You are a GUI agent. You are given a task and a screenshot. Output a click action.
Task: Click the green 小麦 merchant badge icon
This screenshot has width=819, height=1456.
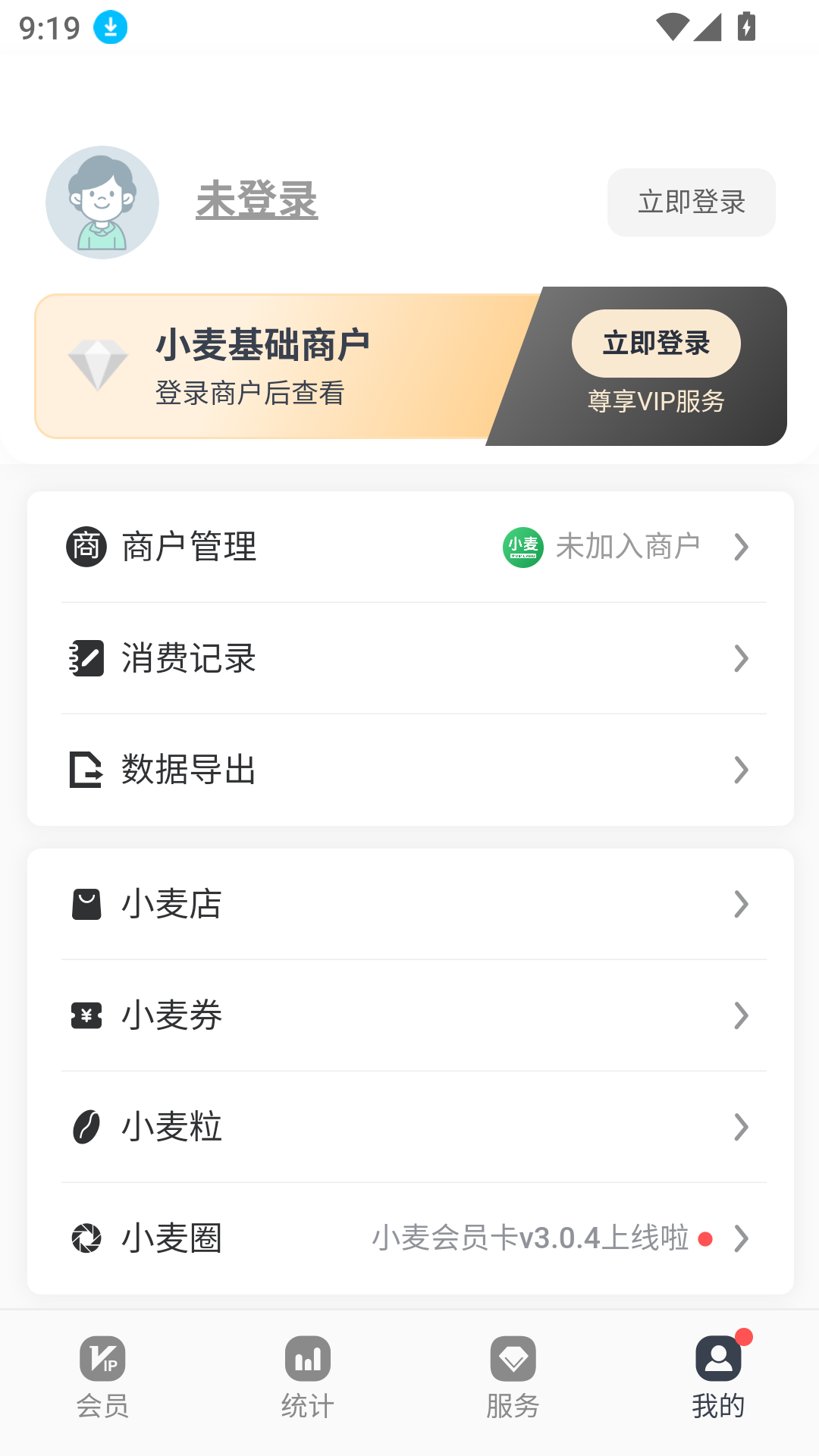[524, 547]
